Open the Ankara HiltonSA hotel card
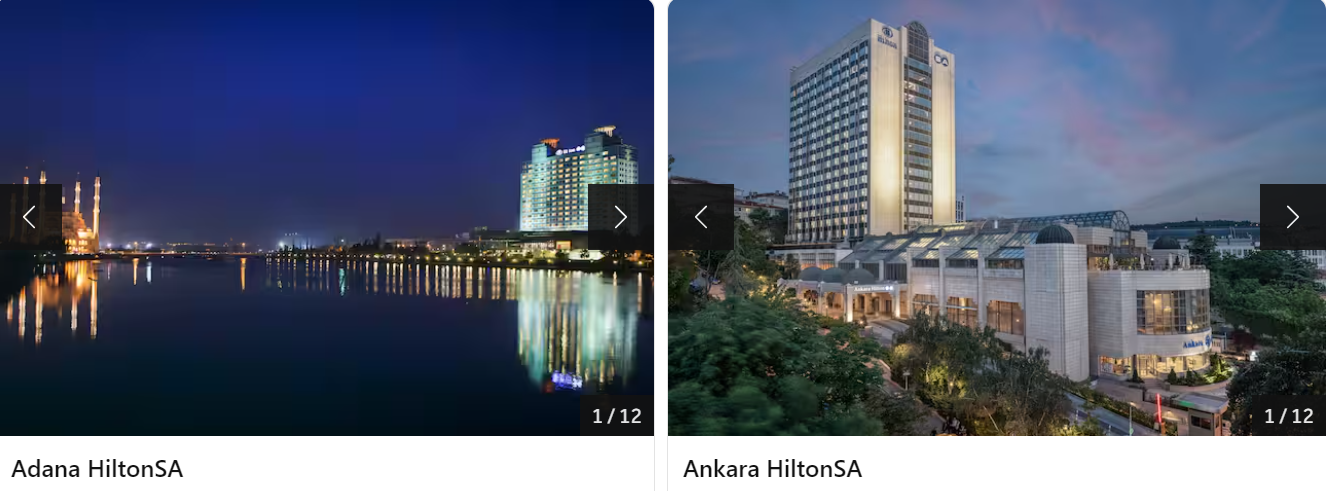The image size is (1326, 491). (x=772, y=468)
